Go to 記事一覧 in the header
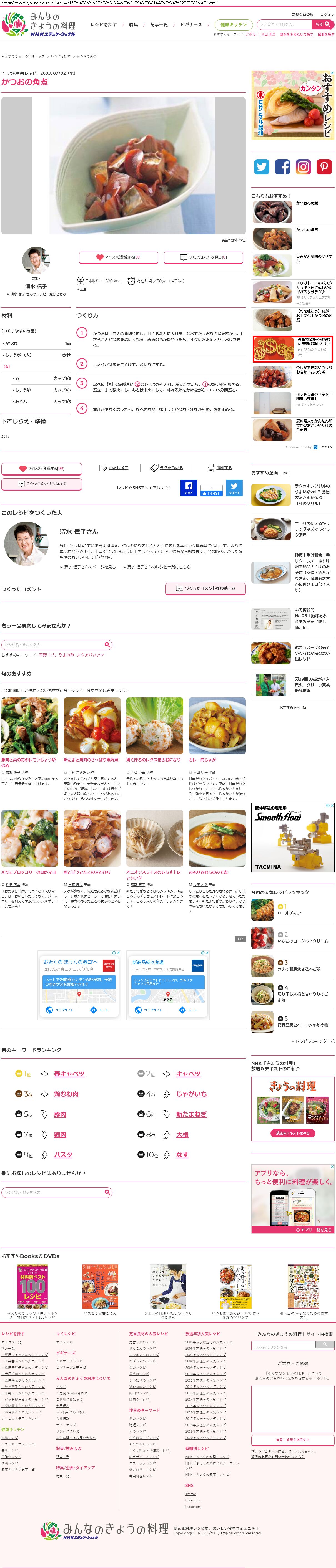The image size is (336, 1568). coord(159,25)
